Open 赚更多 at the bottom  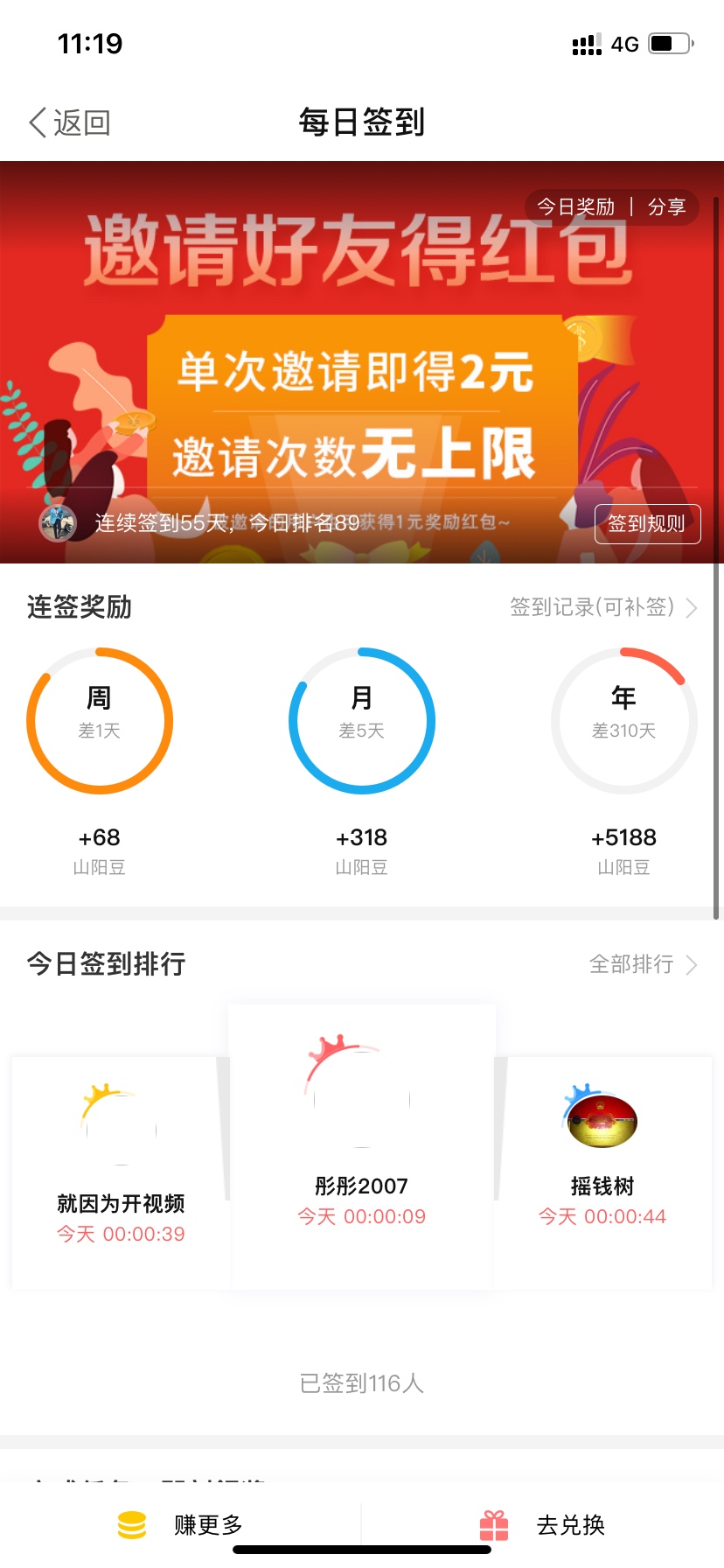(182, 1524)
